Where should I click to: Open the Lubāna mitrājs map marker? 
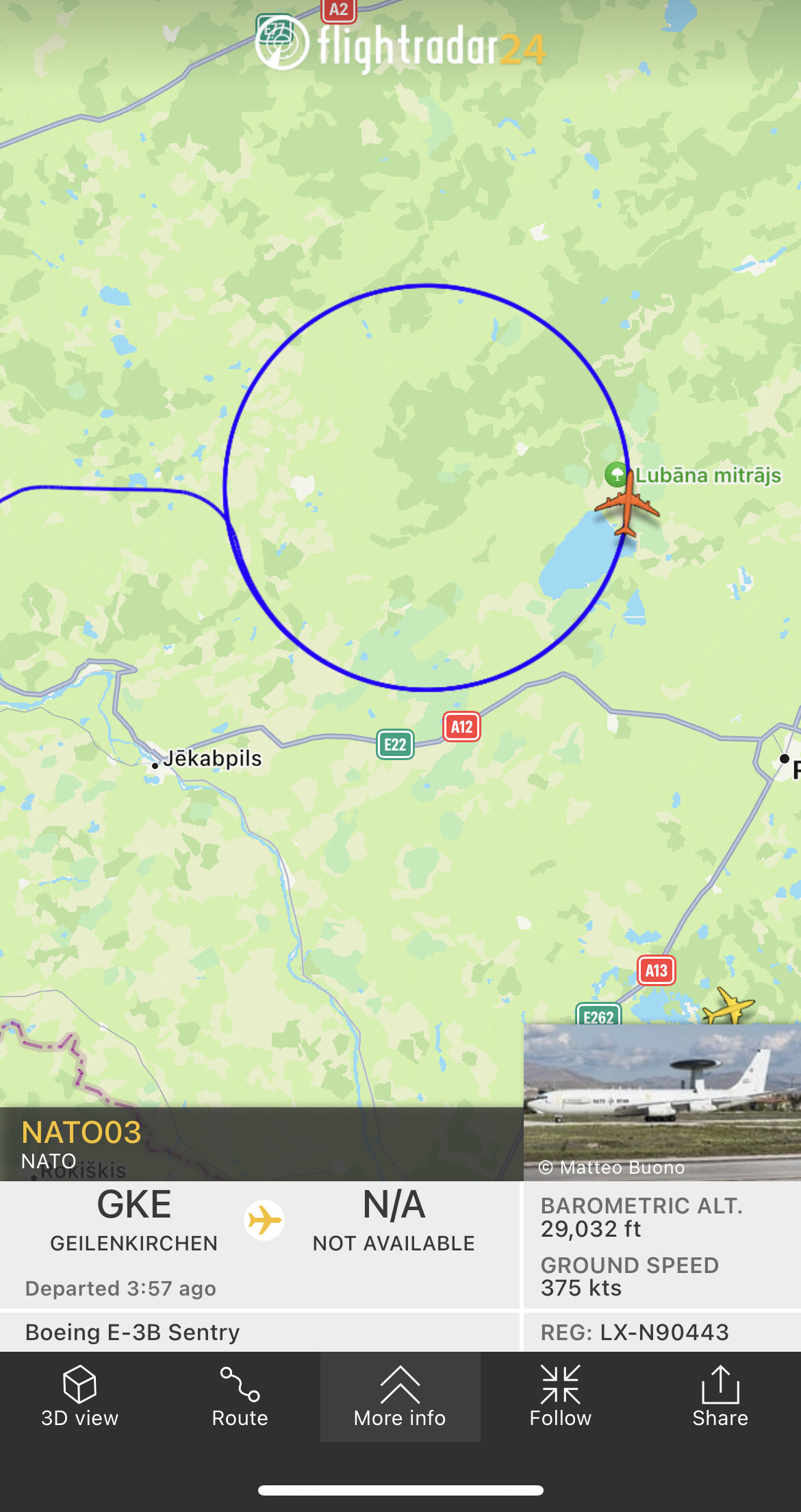click(616, 474)
